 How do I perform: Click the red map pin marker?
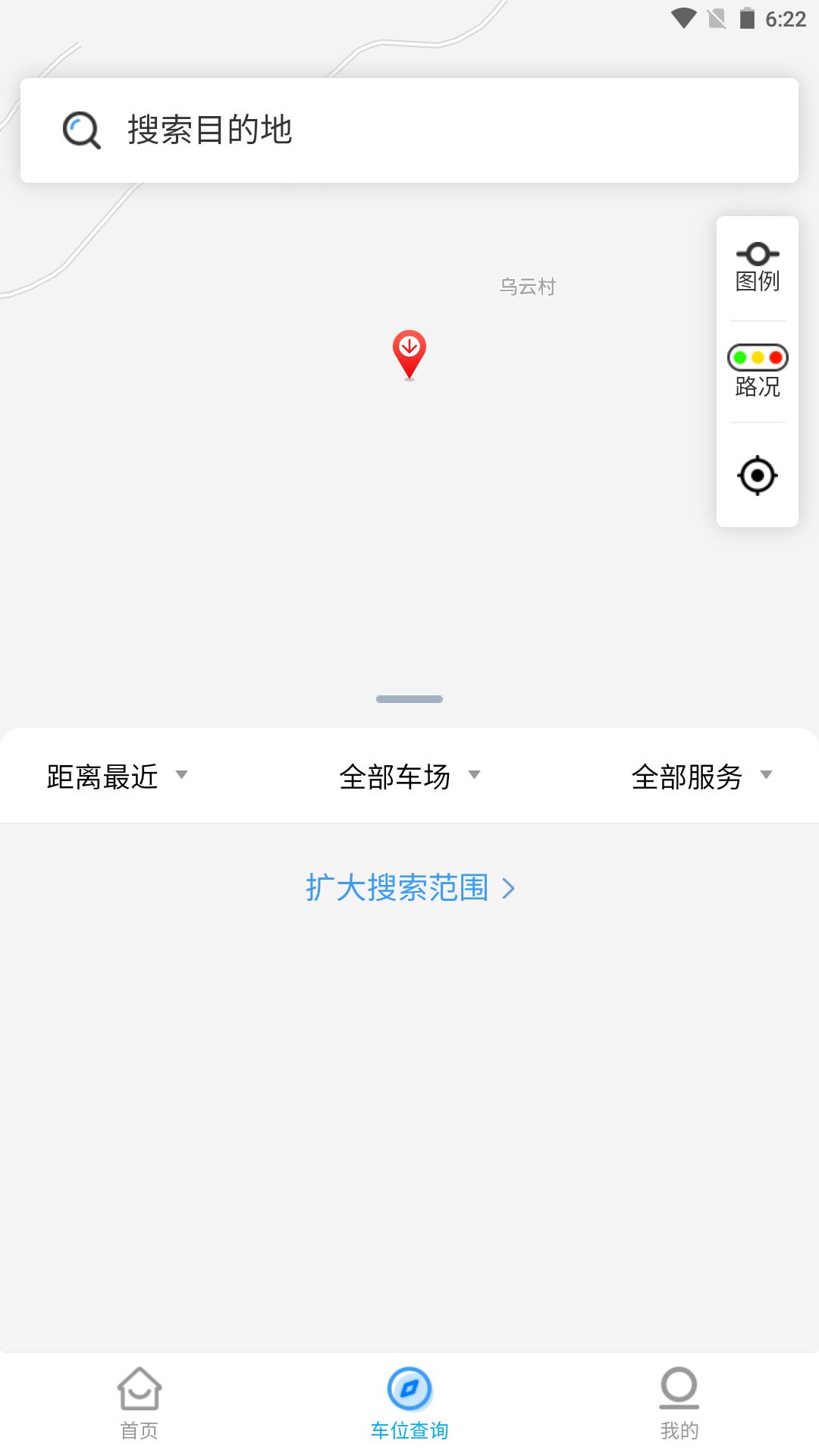(x=409, y=353)
